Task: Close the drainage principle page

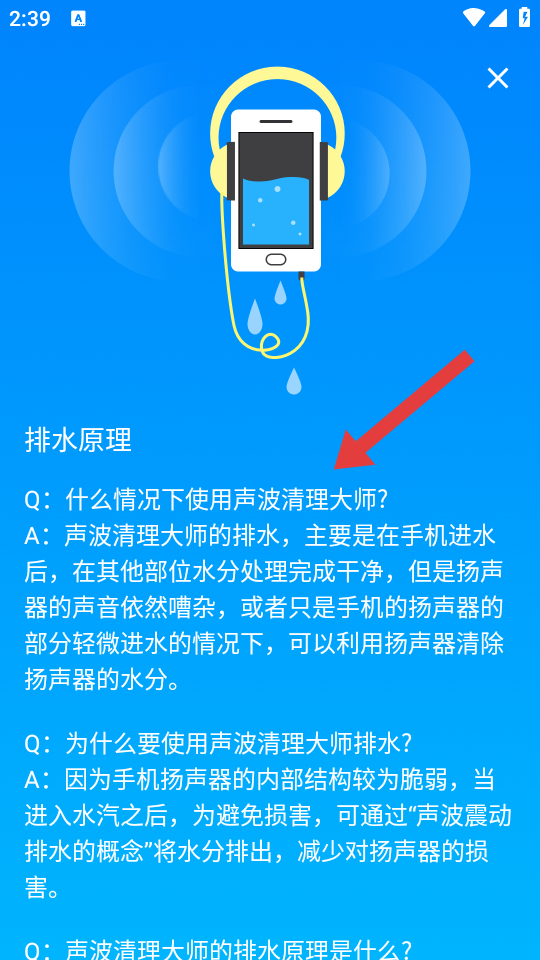Action: pyautogui.click(x=497, y=78)
